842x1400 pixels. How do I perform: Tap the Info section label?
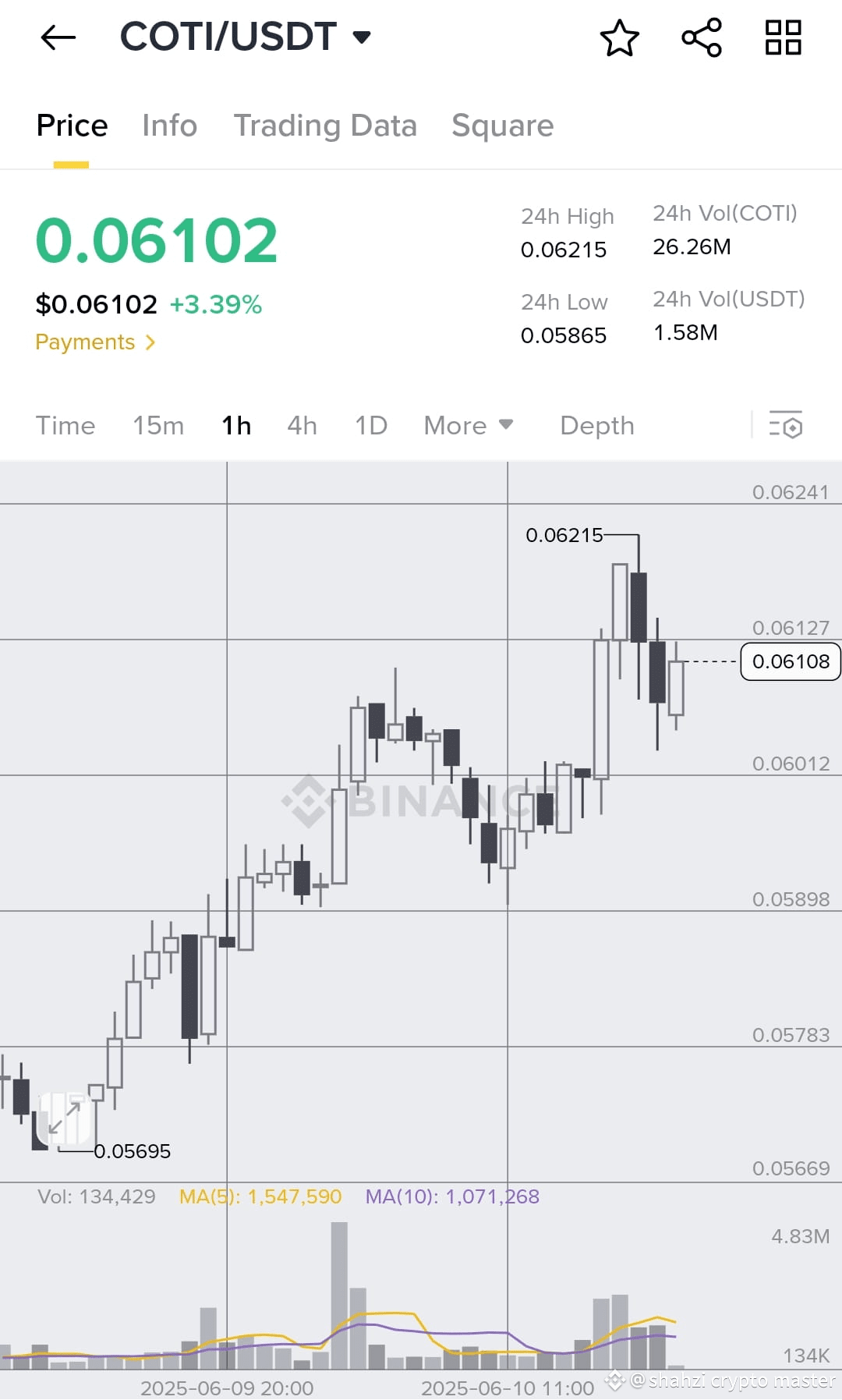click(x=169, y=125)
